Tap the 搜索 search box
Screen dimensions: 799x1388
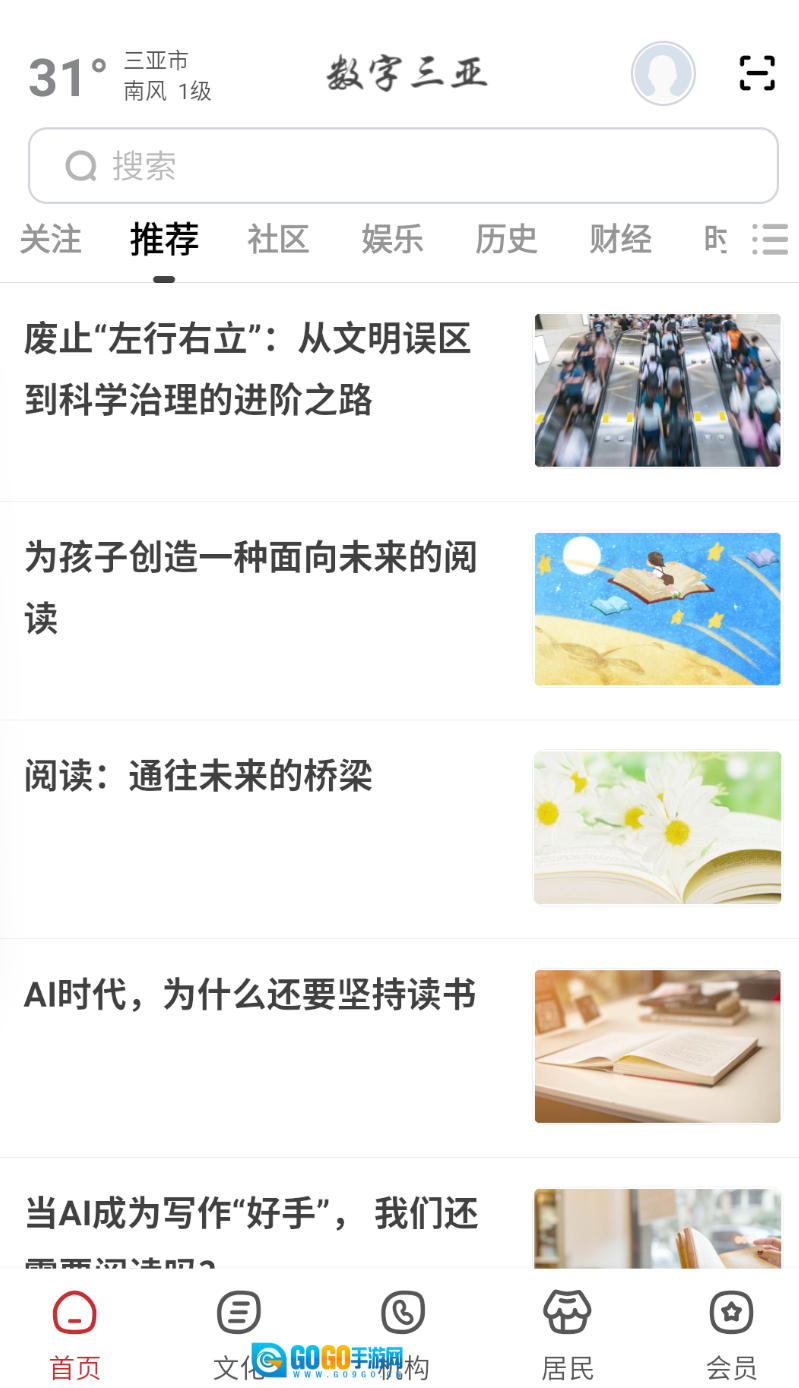point(403,166)
